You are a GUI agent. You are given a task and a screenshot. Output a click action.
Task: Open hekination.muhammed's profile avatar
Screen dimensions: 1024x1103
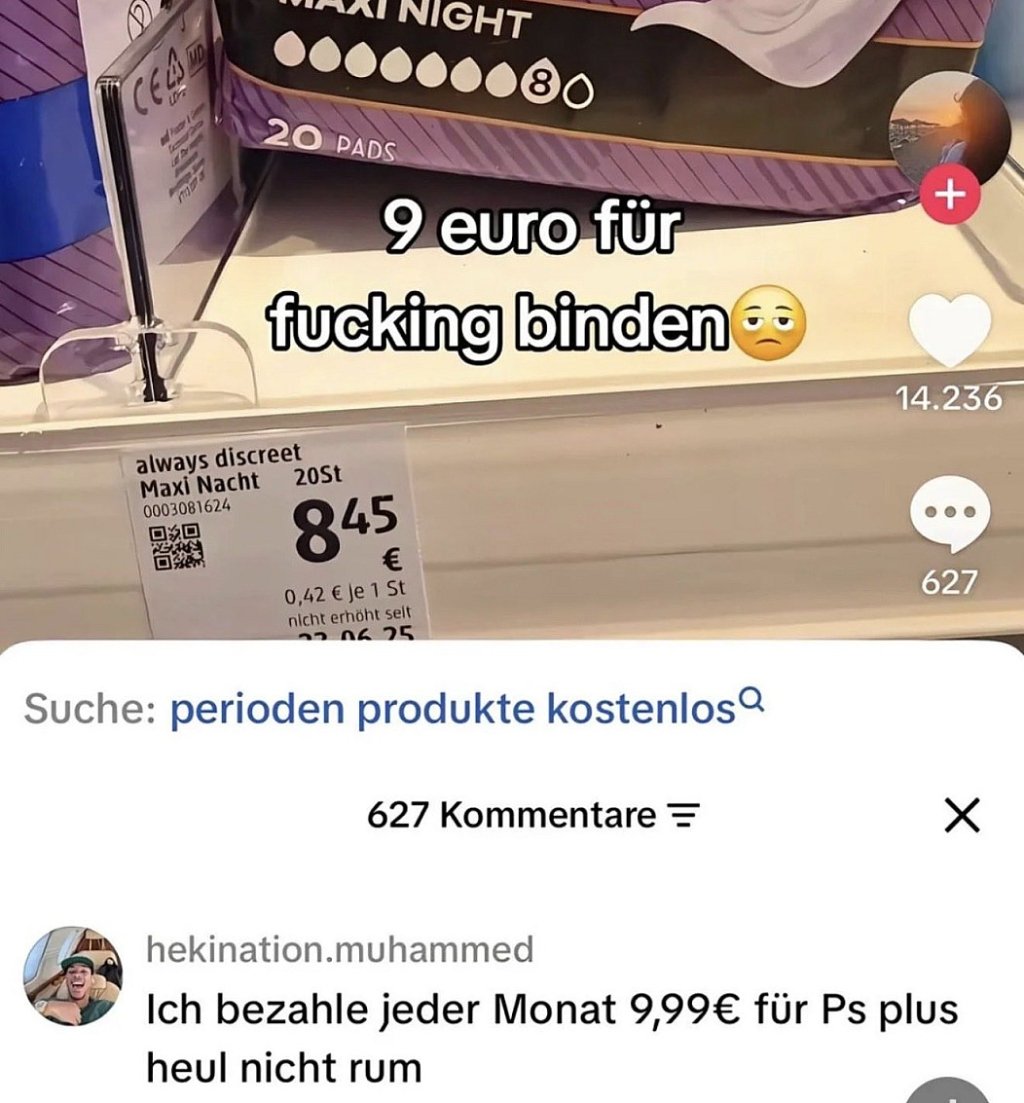click(x=73, y=976)
